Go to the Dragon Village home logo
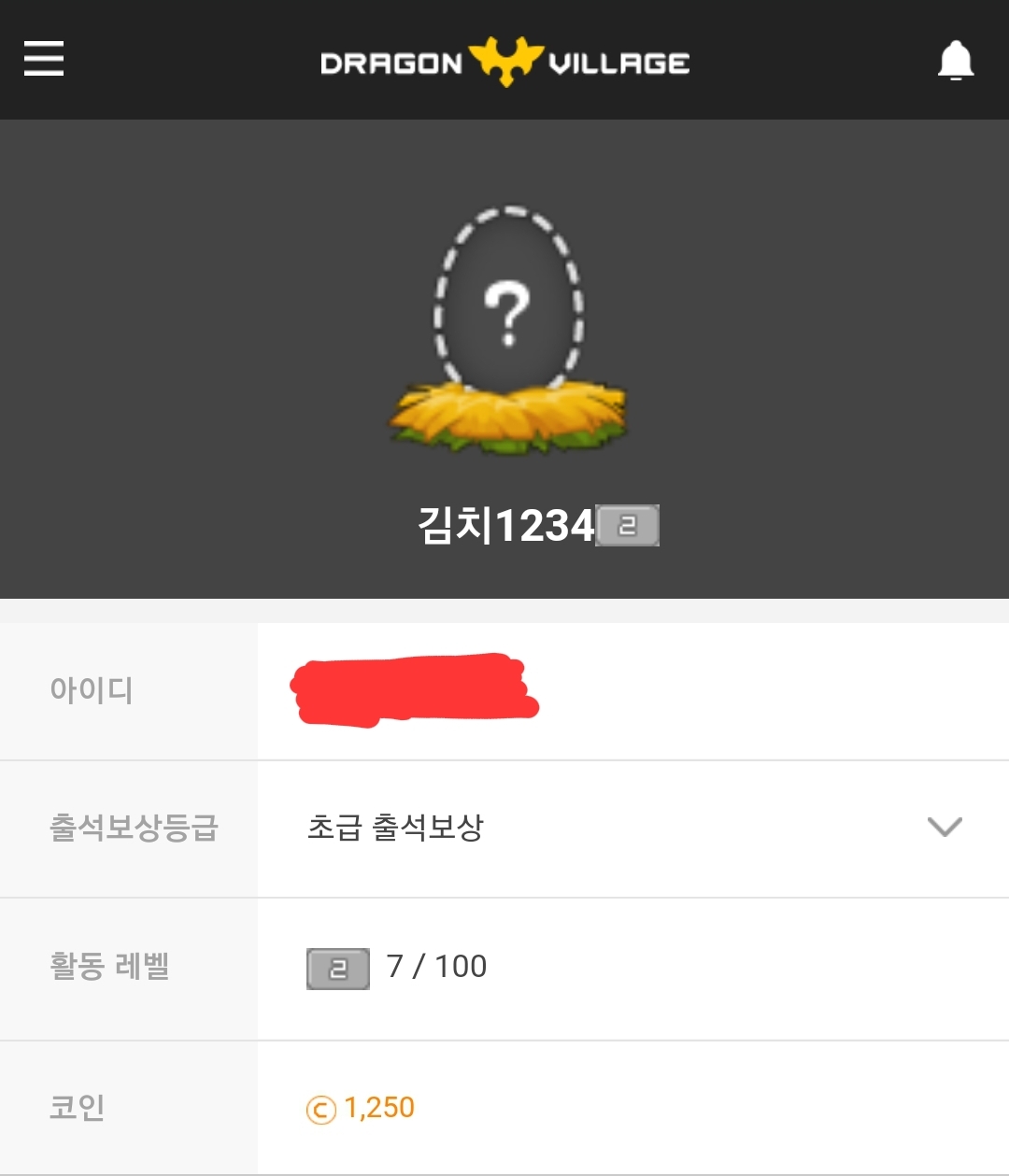Viewport: 1009px width, 1176px height. 504,62
